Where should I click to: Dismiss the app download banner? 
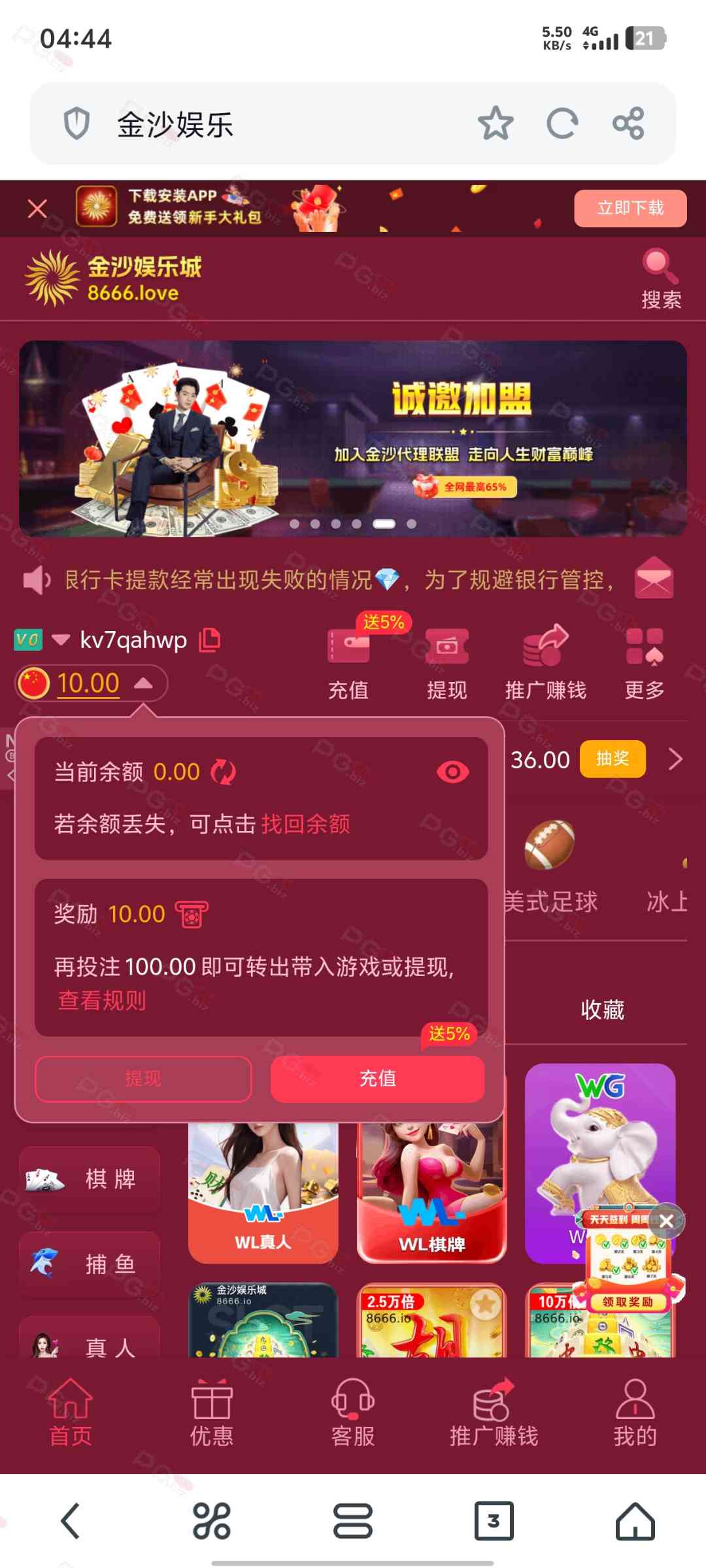pos(37,209)
